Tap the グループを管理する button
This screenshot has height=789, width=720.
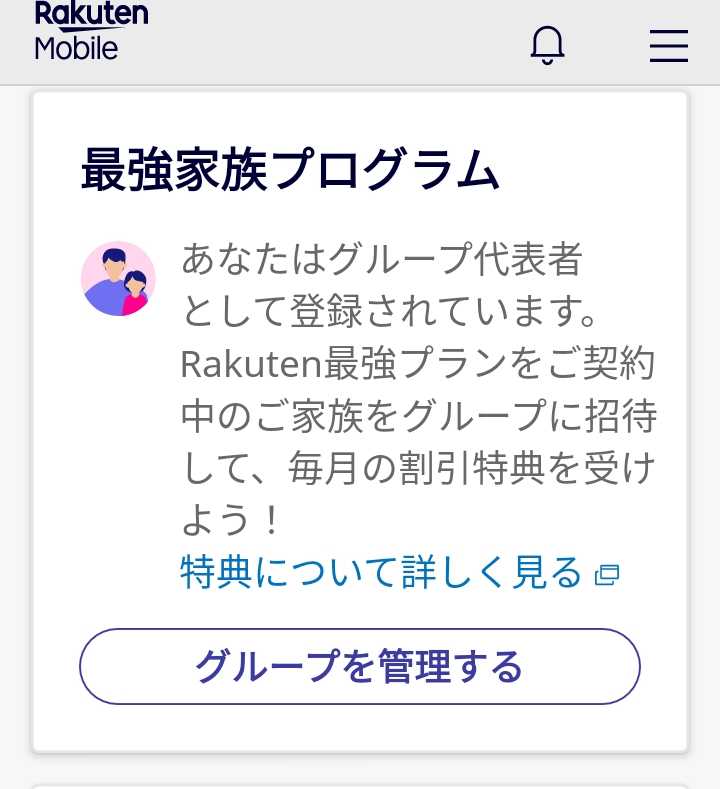tap(359, 666)
